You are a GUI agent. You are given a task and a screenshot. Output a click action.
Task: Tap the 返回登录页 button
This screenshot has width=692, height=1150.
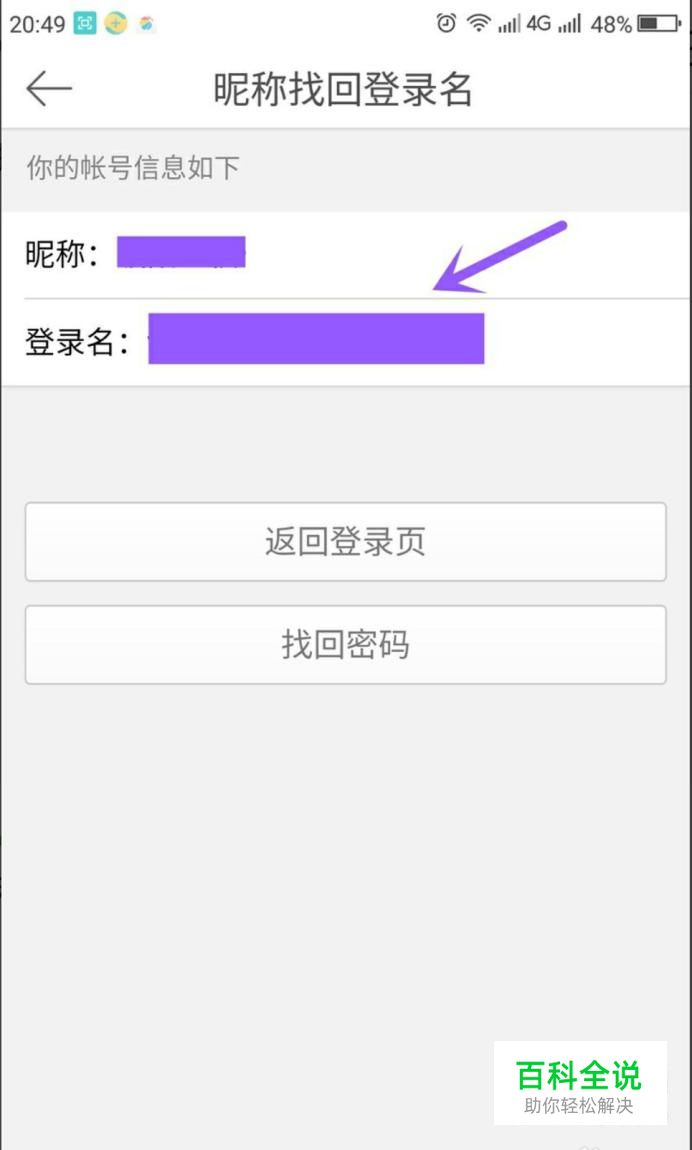[345, 542]
